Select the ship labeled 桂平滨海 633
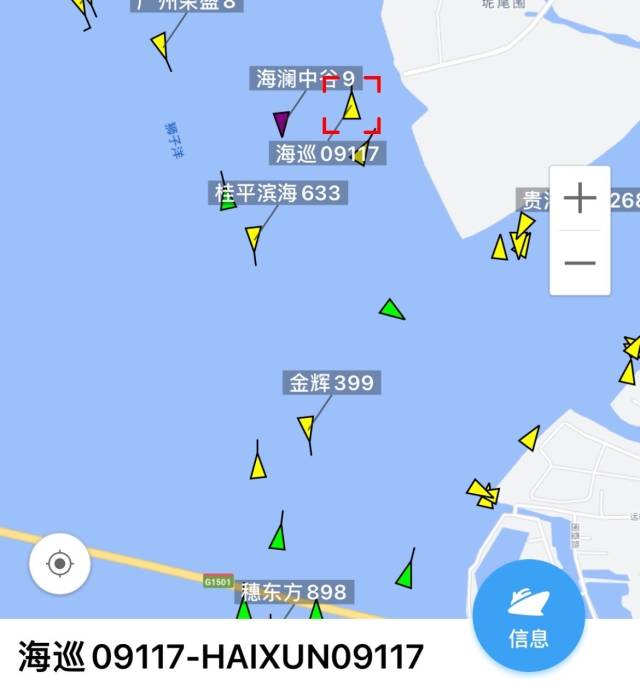Viewport: 640px width, 696px height. (x=254, y=237)
